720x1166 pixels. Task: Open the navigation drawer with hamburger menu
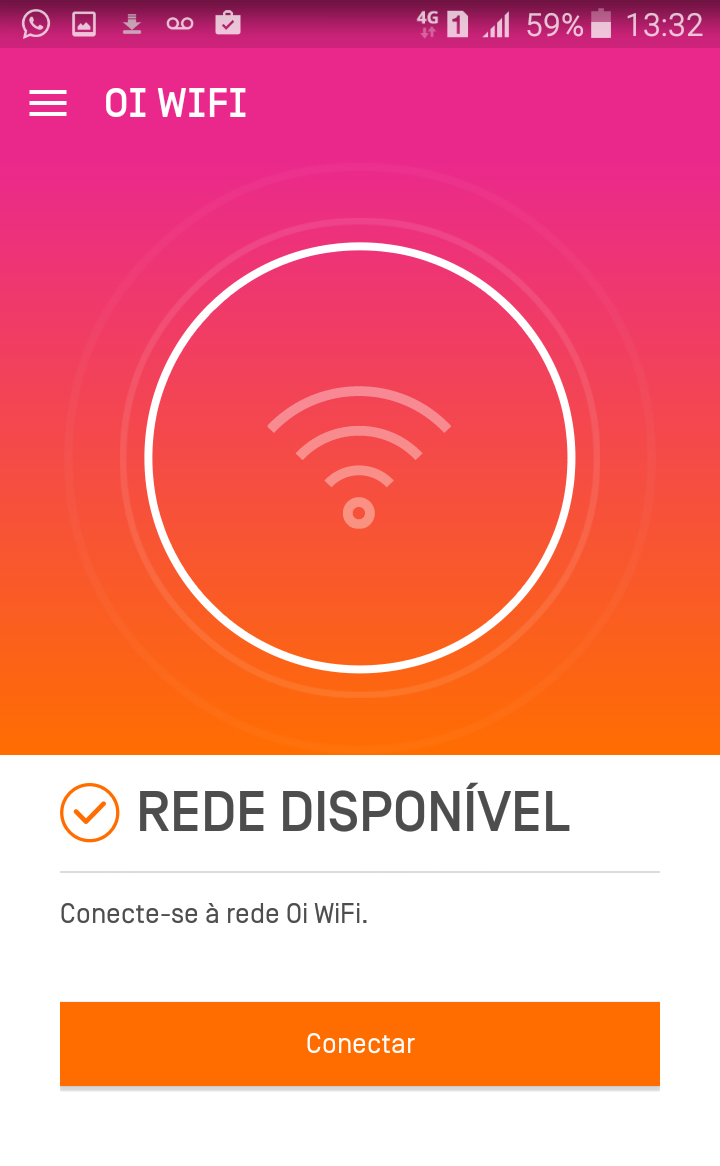(x=47, y=104)
